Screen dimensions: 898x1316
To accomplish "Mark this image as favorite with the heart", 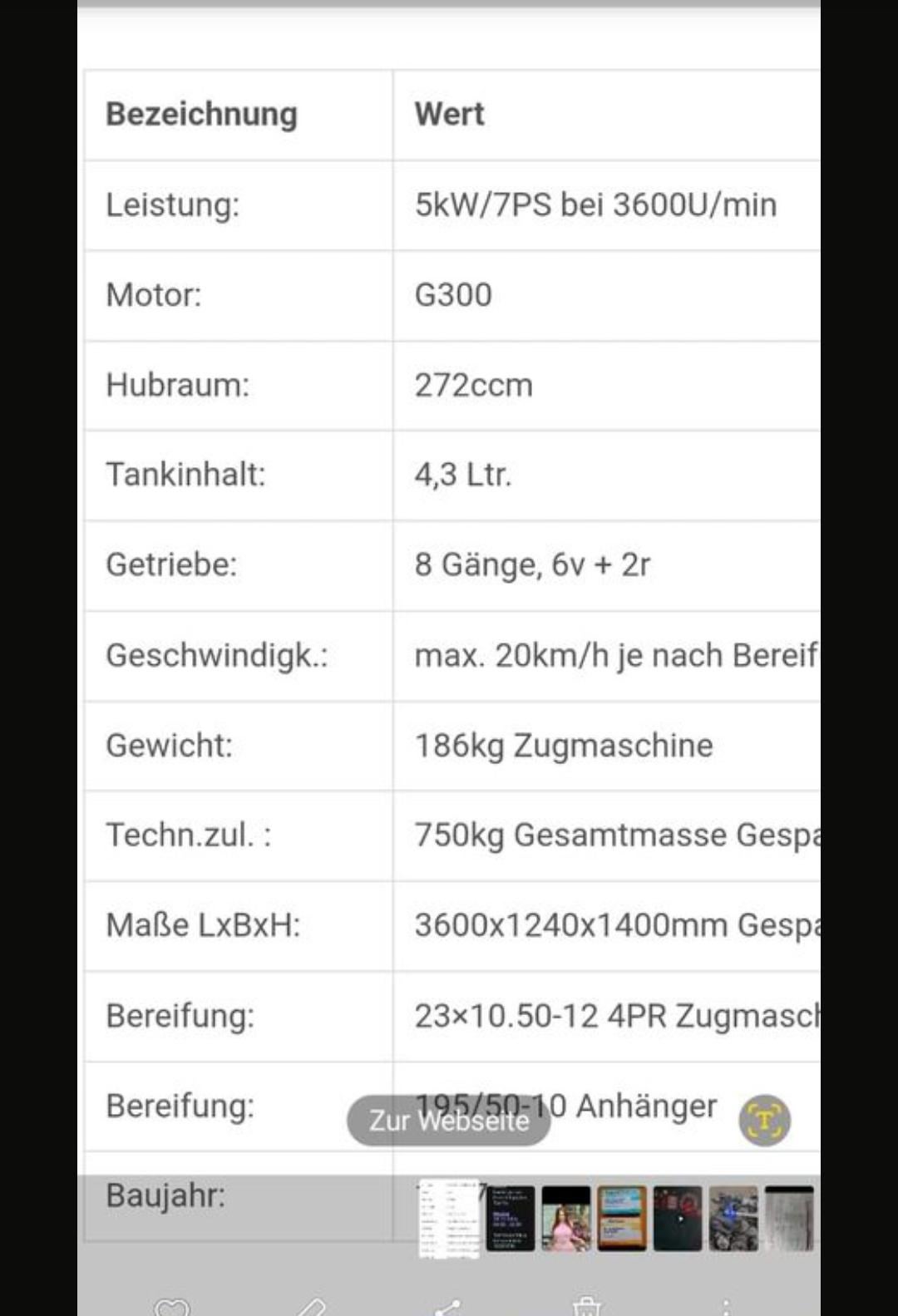I will pyautogui.click(x=172, y=1307).
